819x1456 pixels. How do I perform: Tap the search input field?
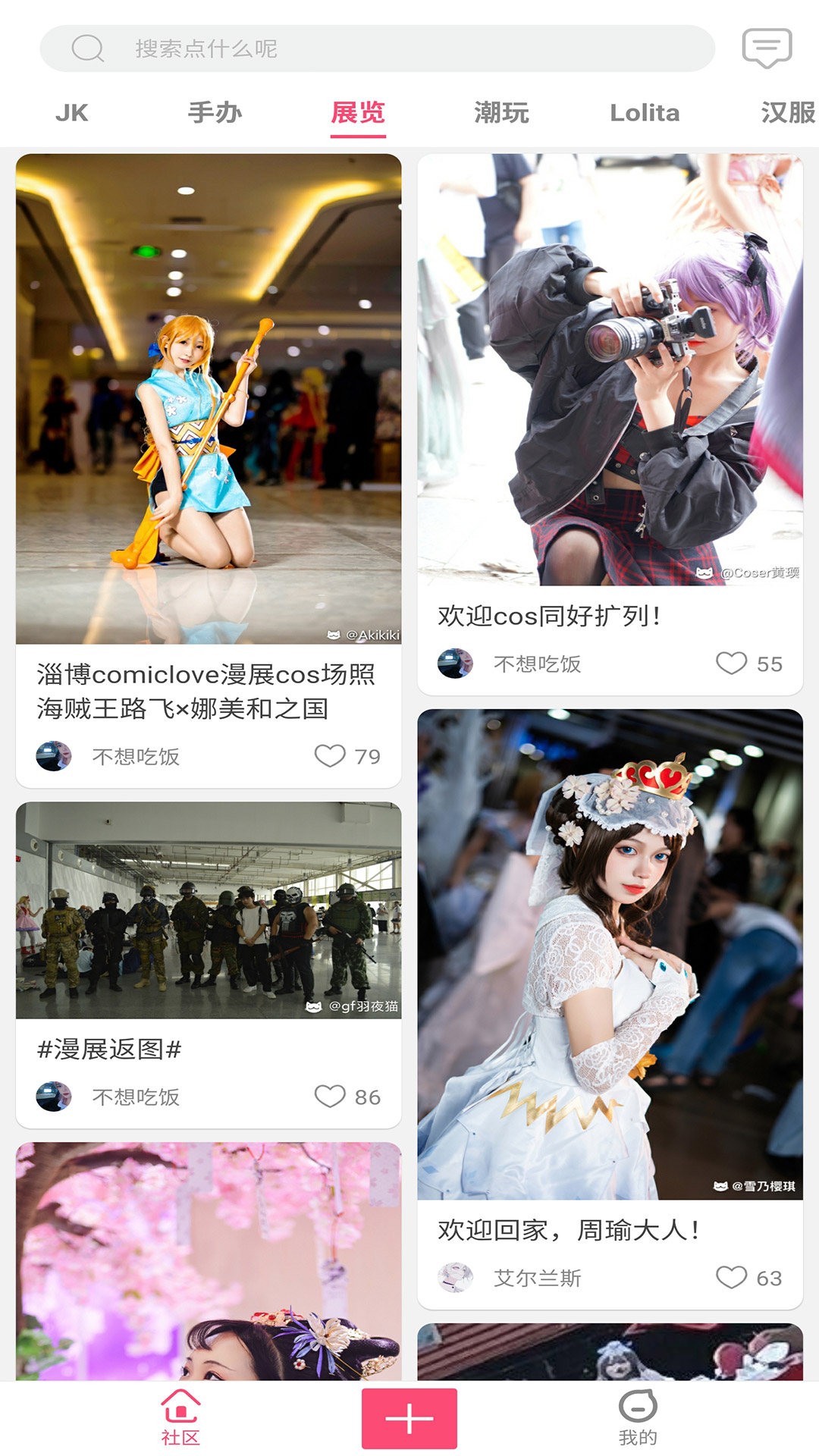click(x=379, y=47)
